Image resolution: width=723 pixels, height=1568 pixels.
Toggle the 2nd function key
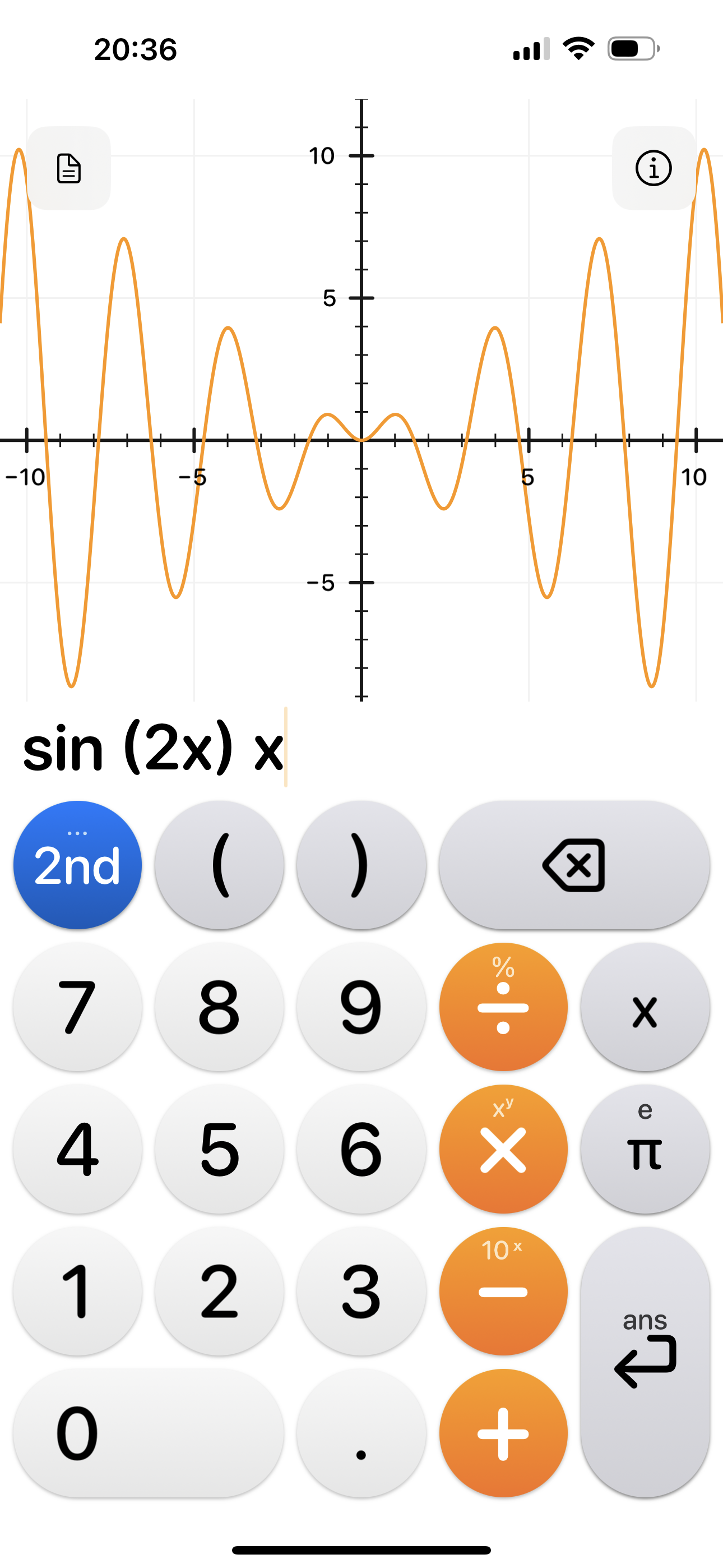pyautogui.click(x=77, y=865)
